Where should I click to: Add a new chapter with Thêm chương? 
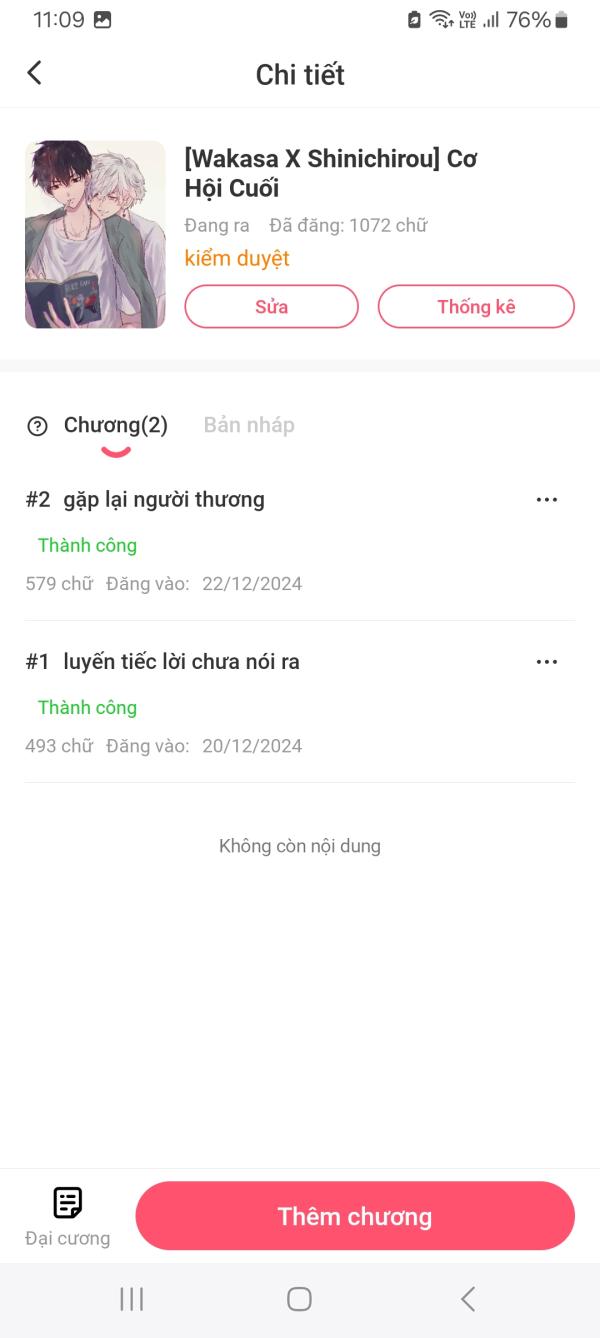[355, 1216]
